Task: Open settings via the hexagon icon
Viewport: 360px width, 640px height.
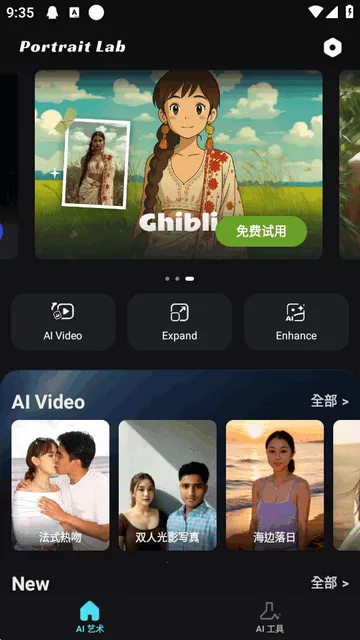Action: 333,48
